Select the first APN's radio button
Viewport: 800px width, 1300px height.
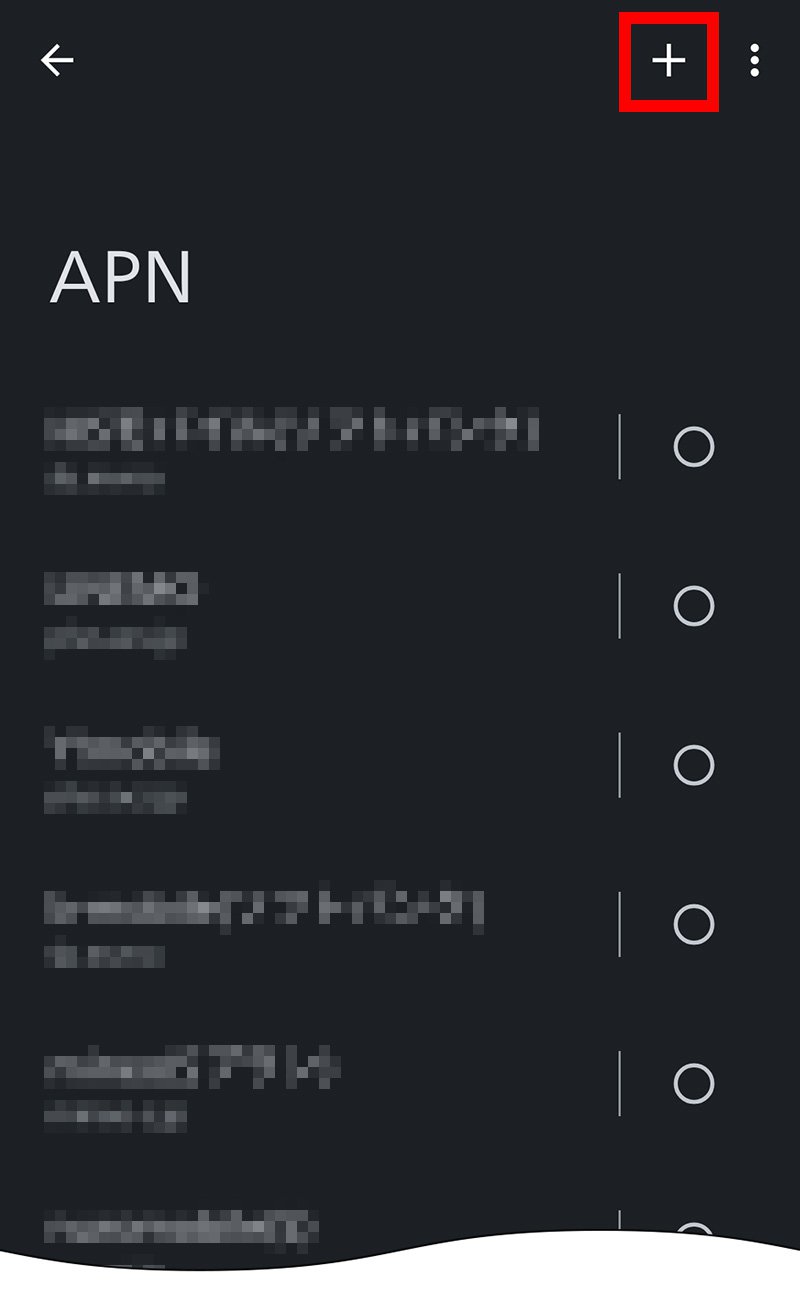click(693, 446)
